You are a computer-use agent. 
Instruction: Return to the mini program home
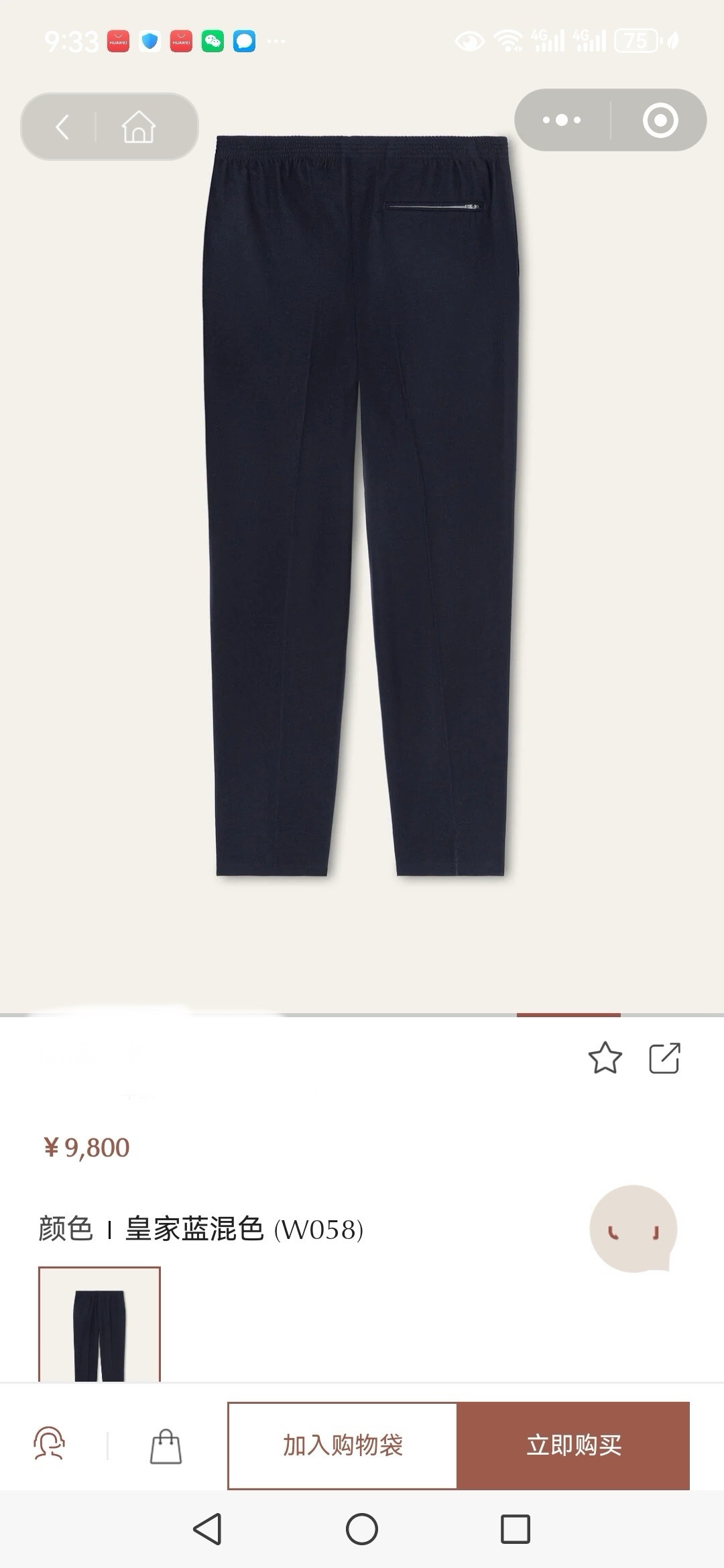pos(139,127)
